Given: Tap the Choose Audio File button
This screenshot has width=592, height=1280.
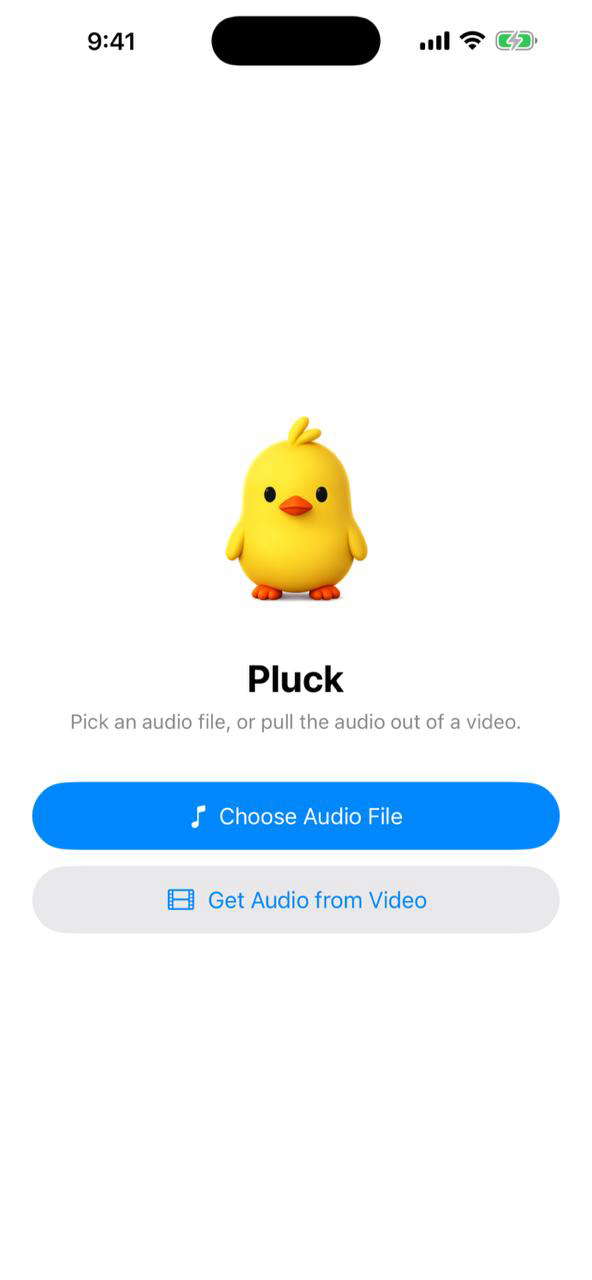Looking at the screenshot, I should tap(296, 816).
